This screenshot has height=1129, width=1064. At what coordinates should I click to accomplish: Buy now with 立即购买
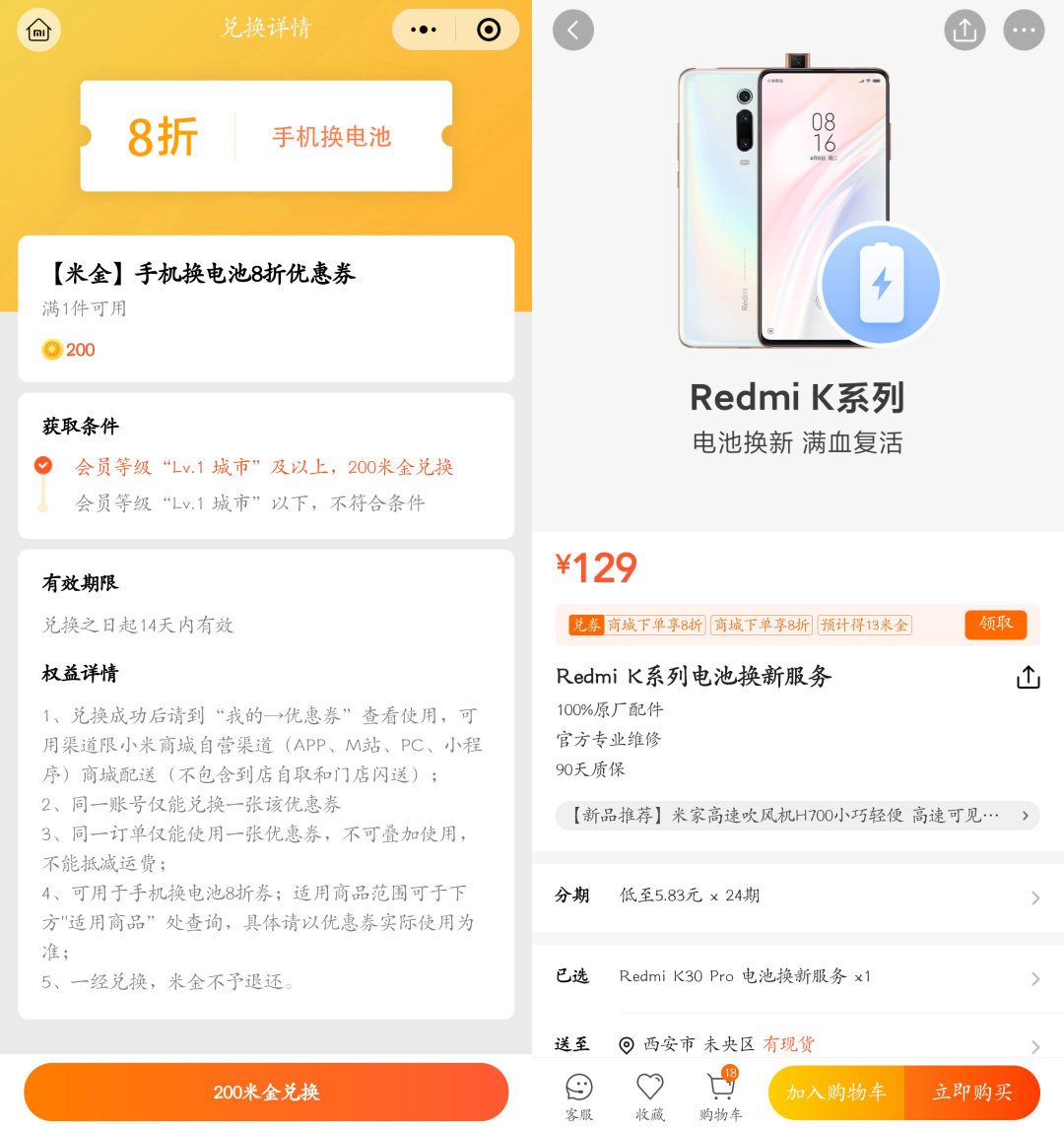coord(972,1093)
